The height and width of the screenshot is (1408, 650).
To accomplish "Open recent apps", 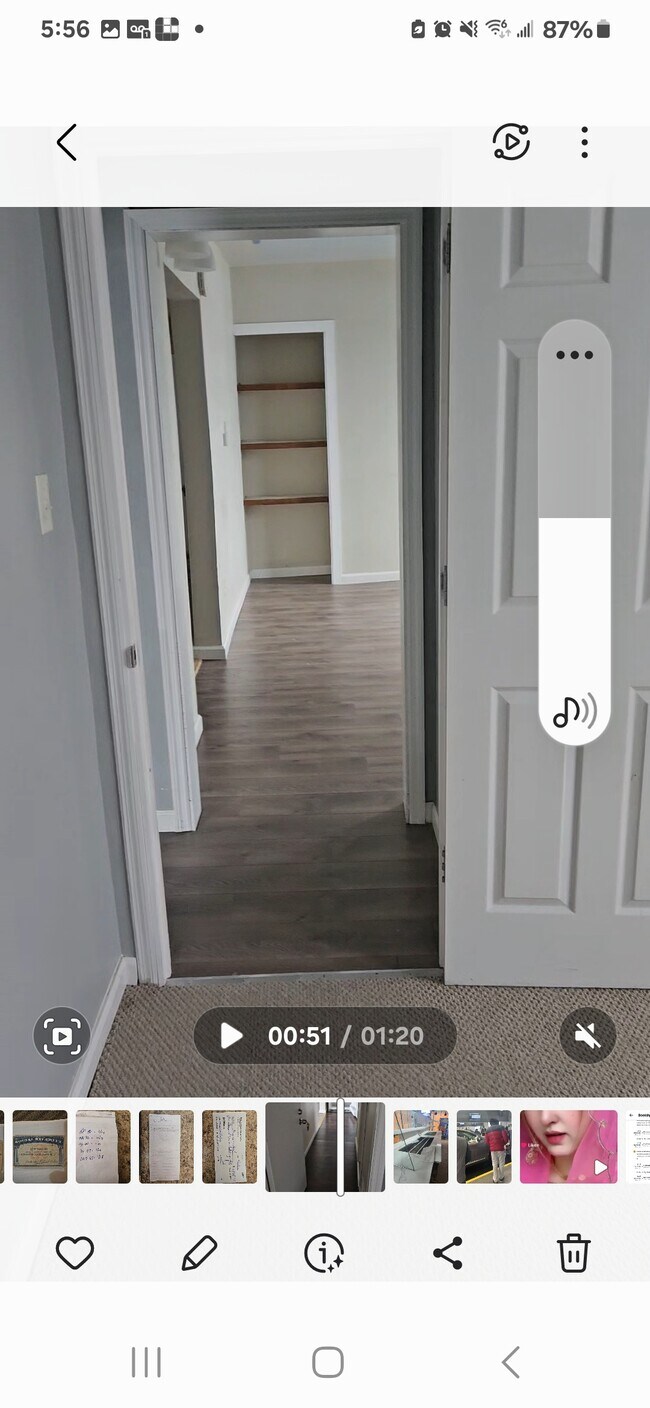I will pyautogui.click(x=146, y=1362).
